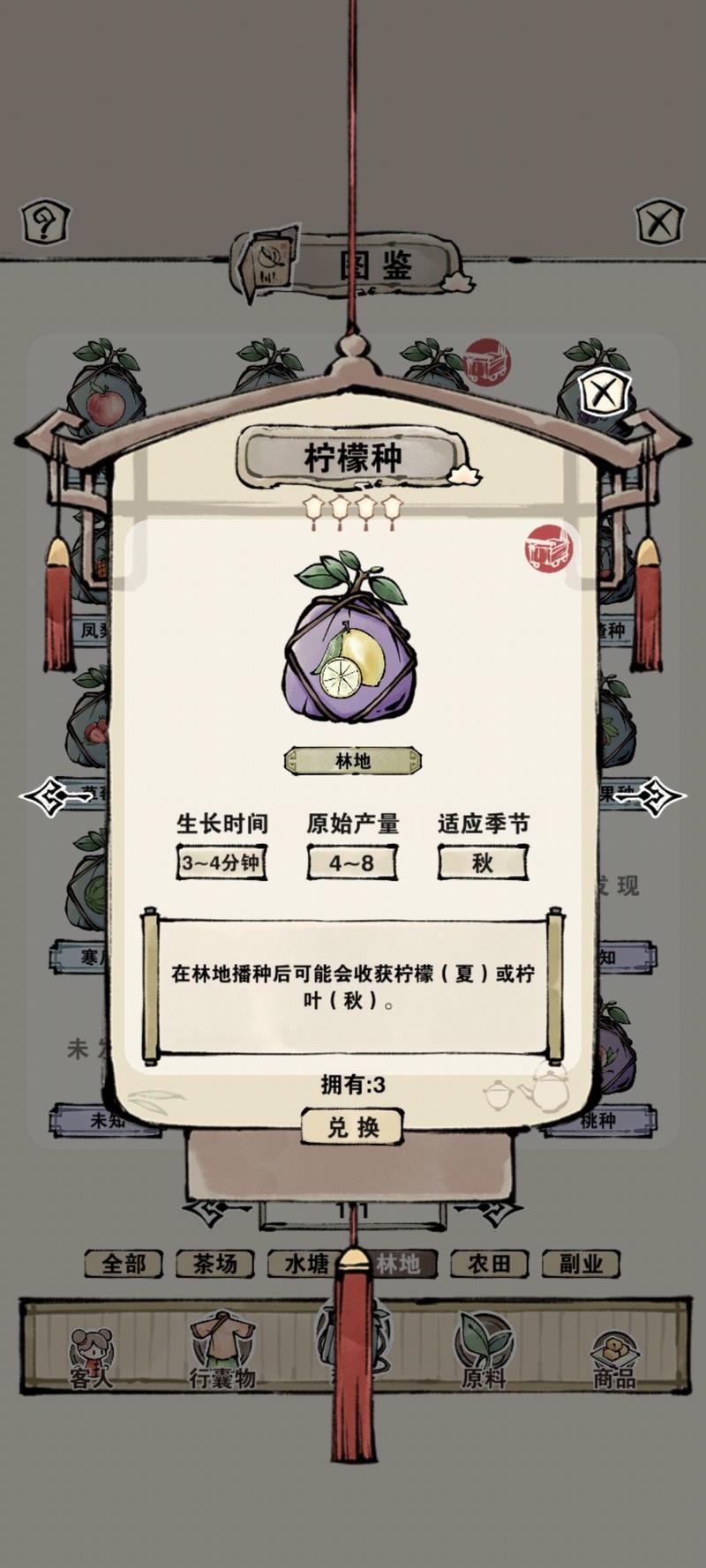Screen dimensions: 706x1568
Task: Switch to the 商品 category
Action: pyautogui.click(x=614, y=1359)
